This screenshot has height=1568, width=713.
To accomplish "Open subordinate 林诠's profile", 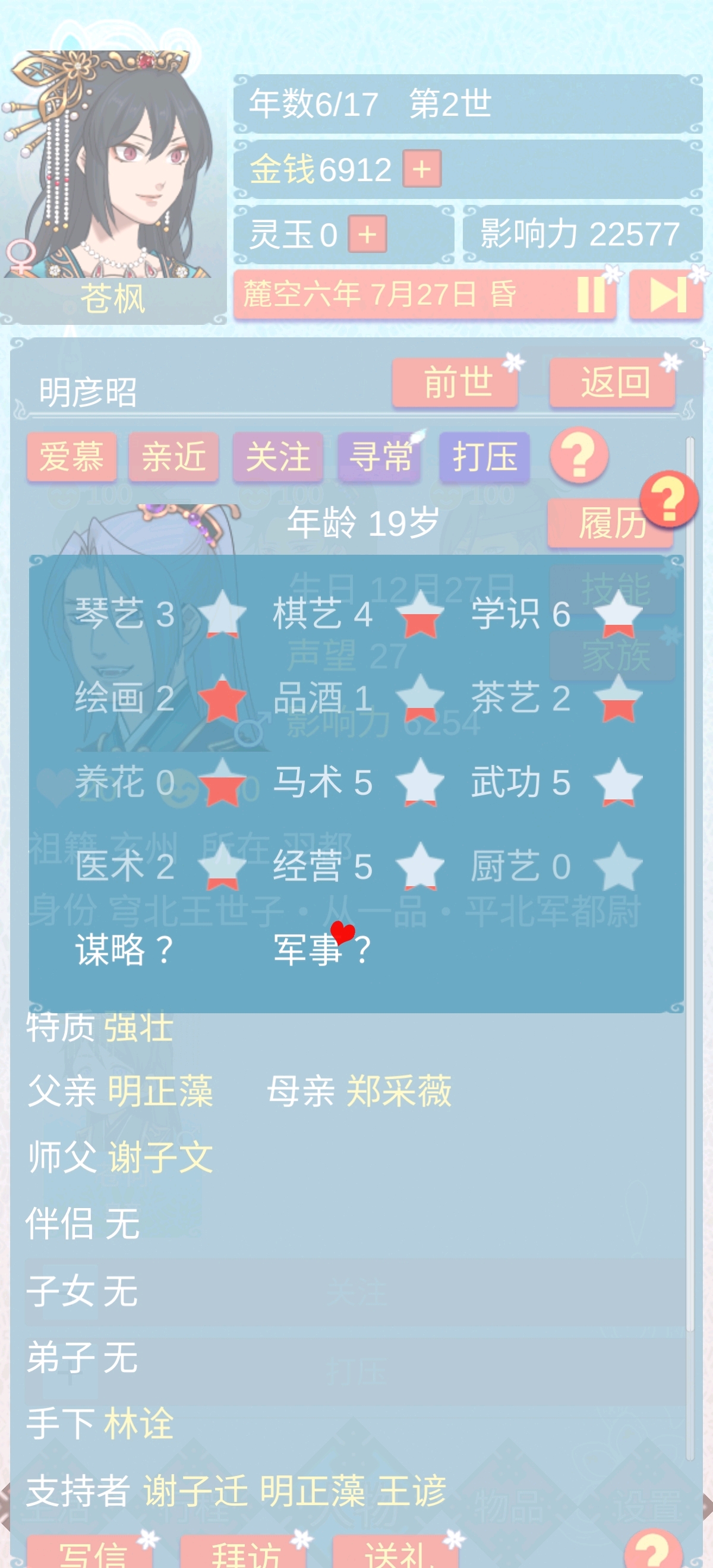I will (x=139, y=1423).
